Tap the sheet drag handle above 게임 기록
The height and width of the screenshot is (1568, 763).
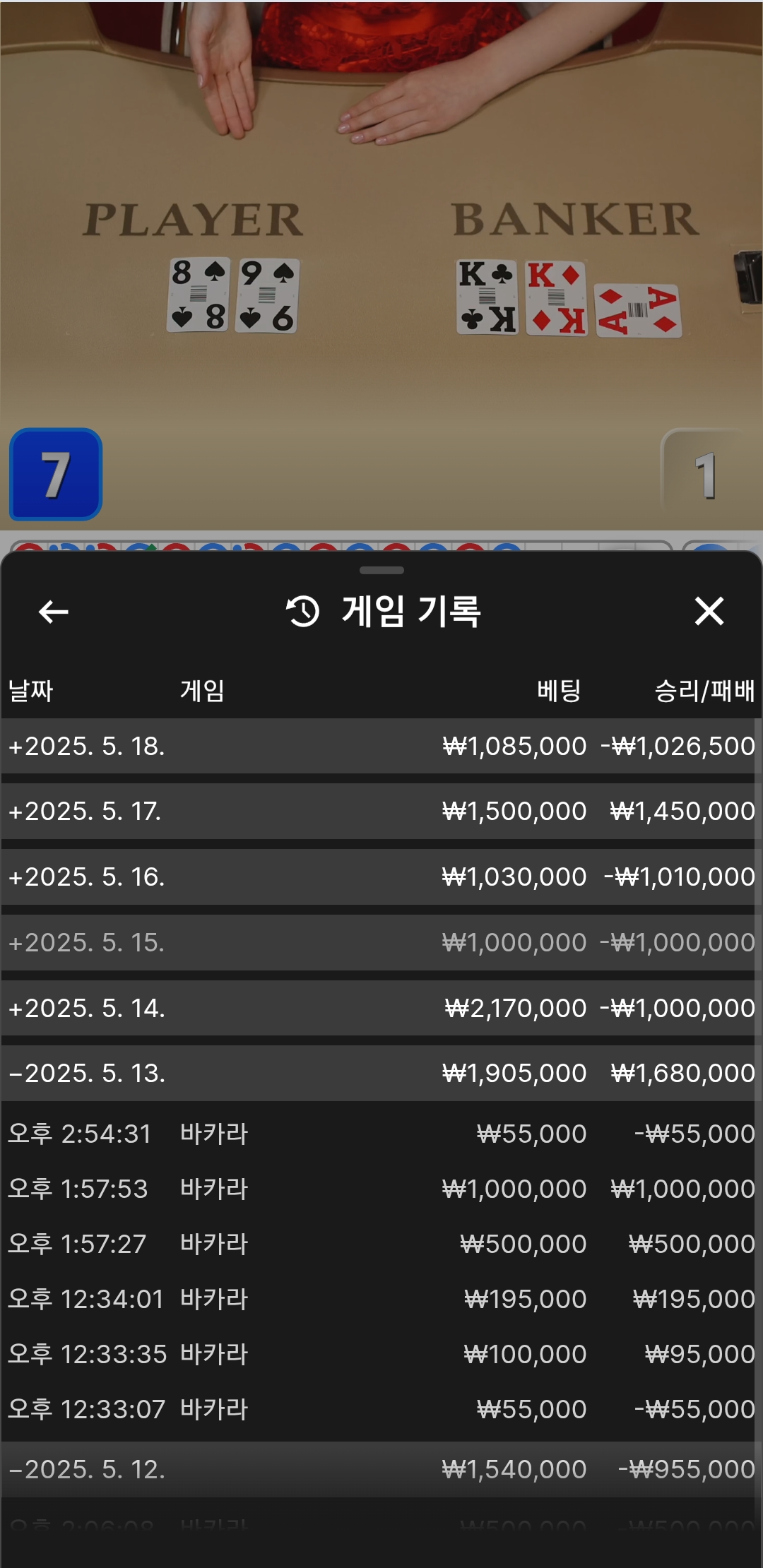coord(381,570)
